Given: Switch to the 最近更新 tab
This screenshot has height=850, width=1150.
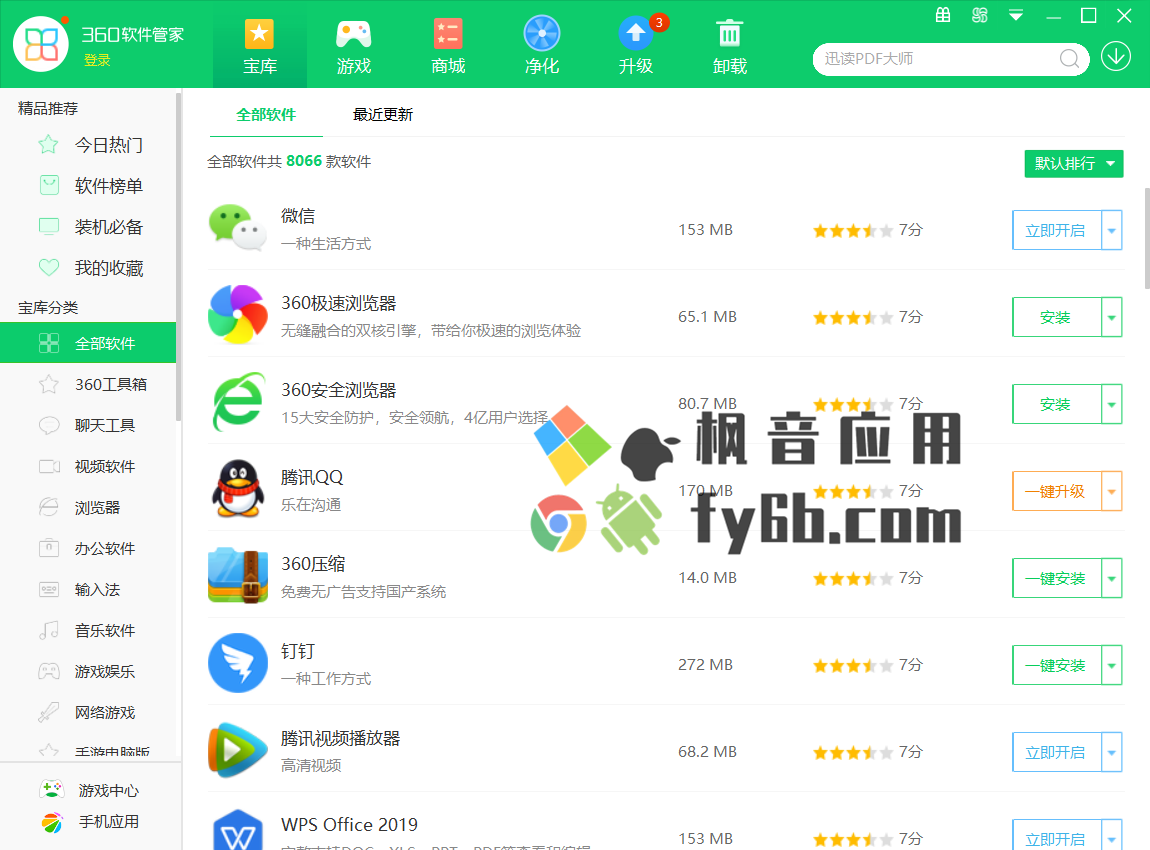Looking at the screenshot, I should [383, 115].
